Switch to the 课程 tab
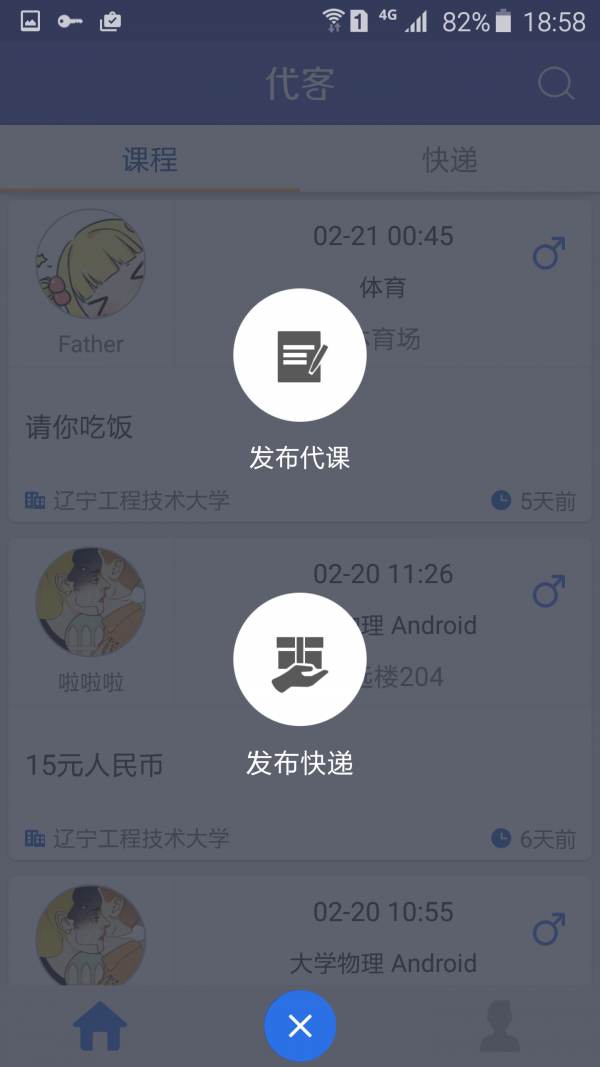Screen dimensions: 600x1067 point(150,160)
